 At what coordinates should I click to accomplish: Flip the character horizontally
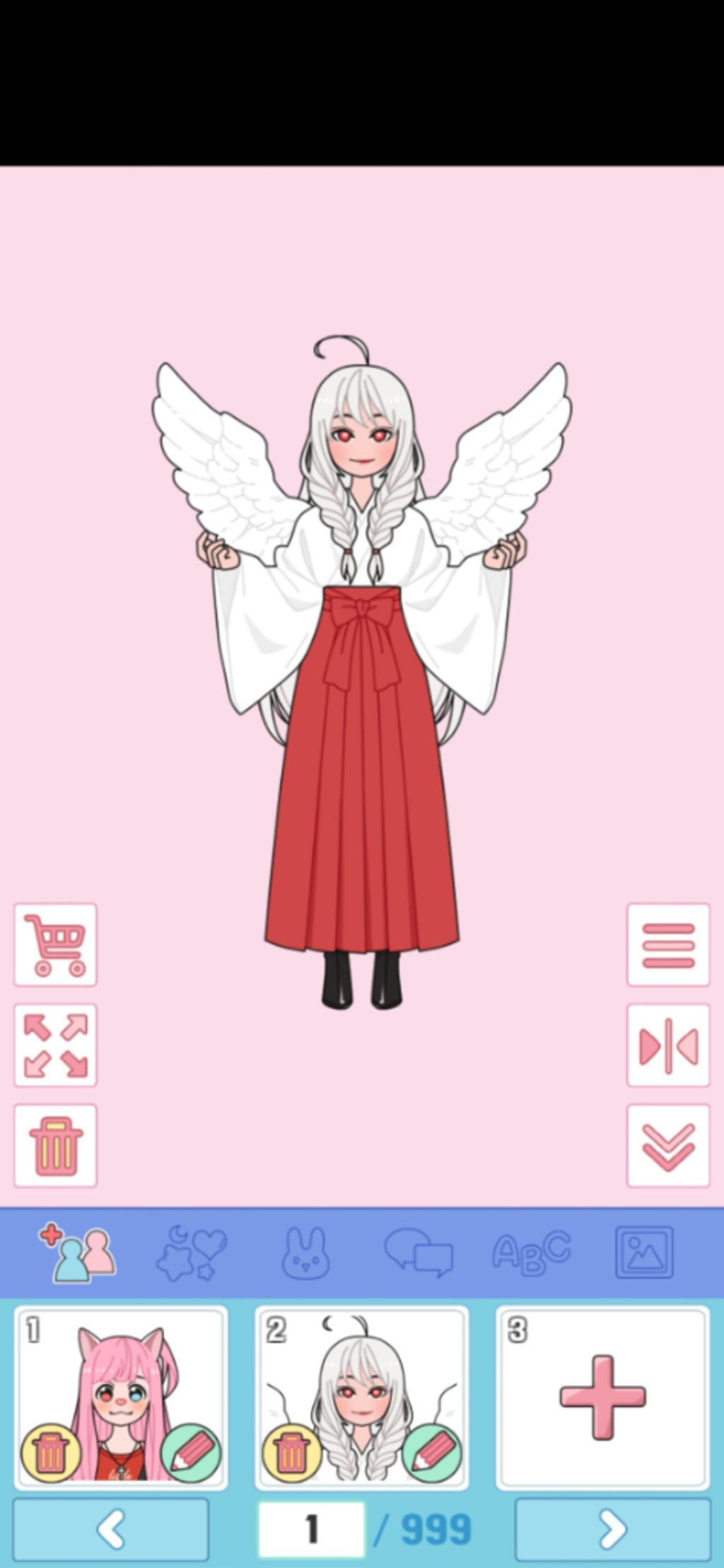[667, 1045]
